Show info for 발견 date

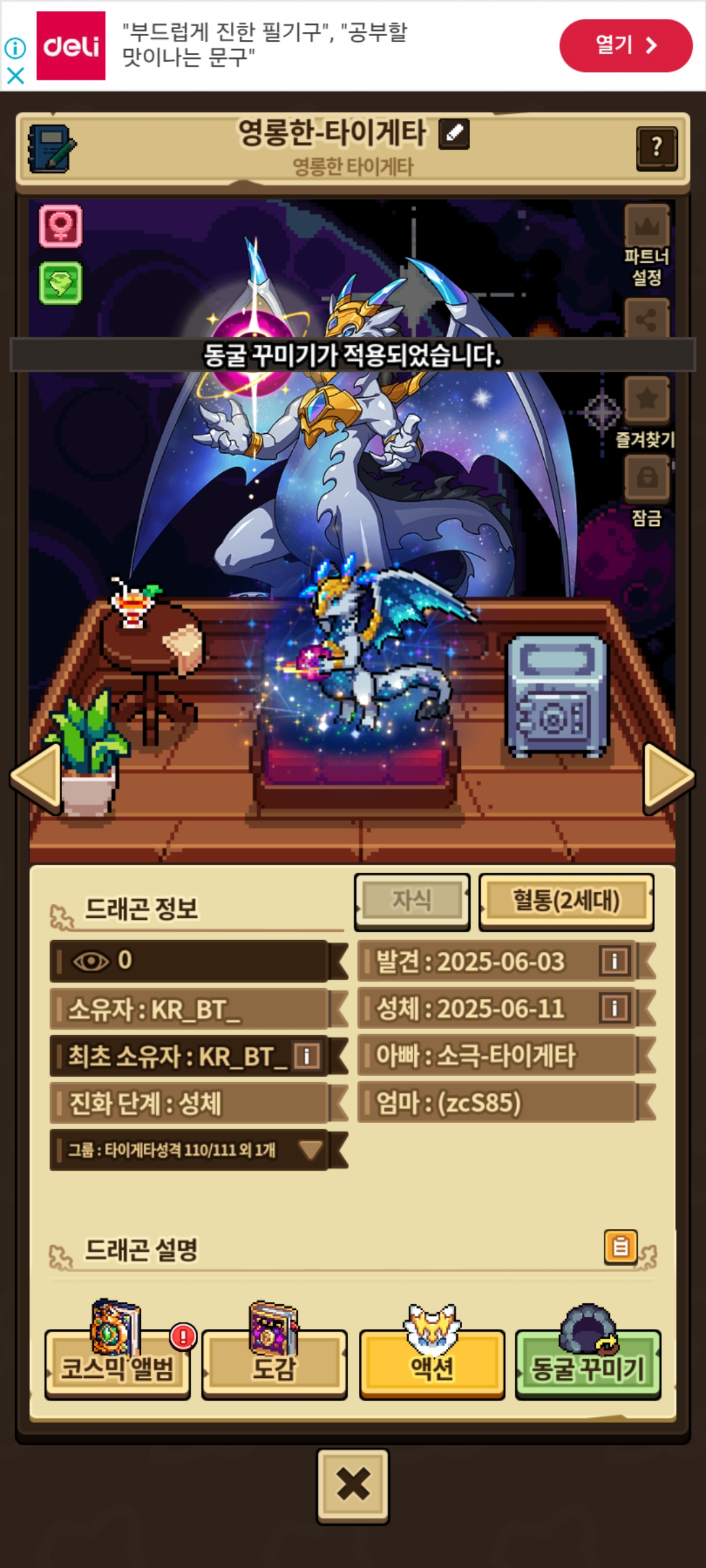614,961
